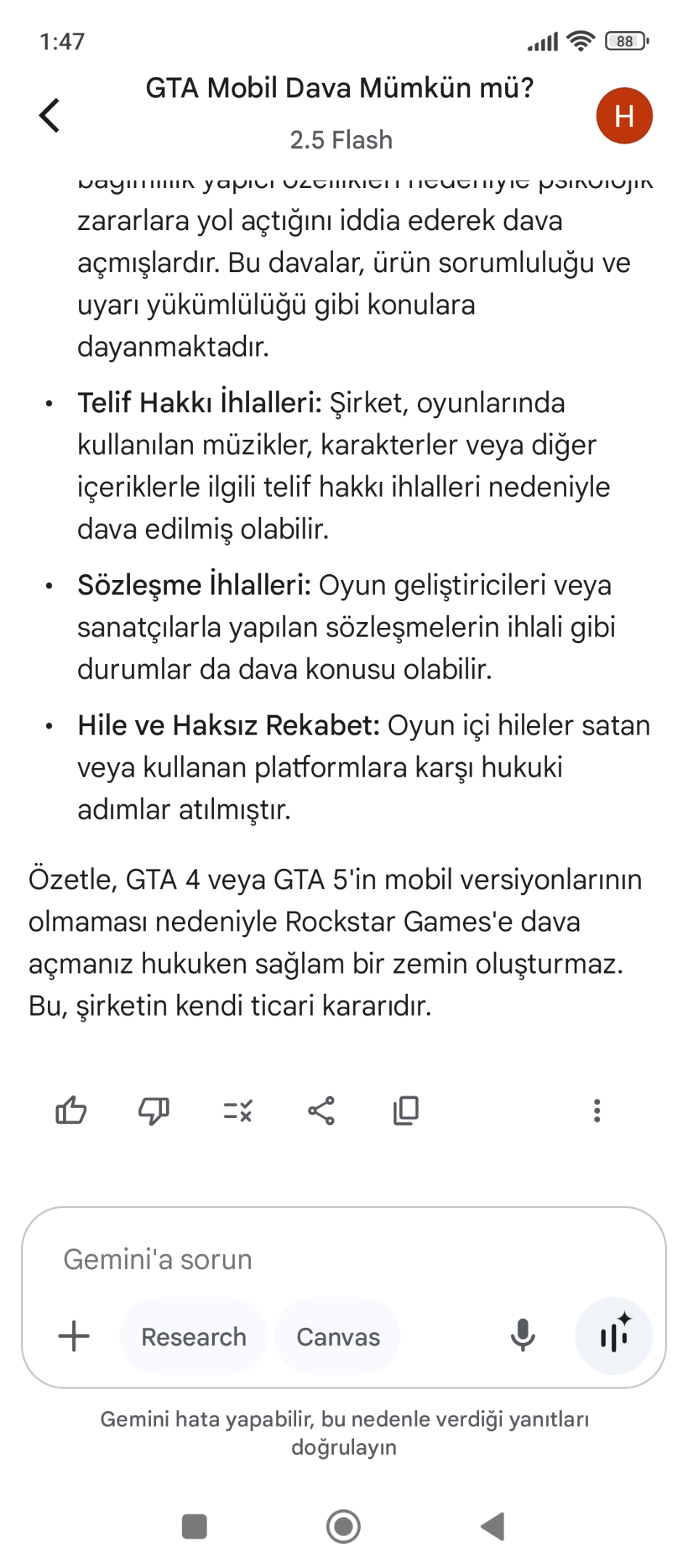
Task: Tap the system home button
Action: (x=343, y=1527)
